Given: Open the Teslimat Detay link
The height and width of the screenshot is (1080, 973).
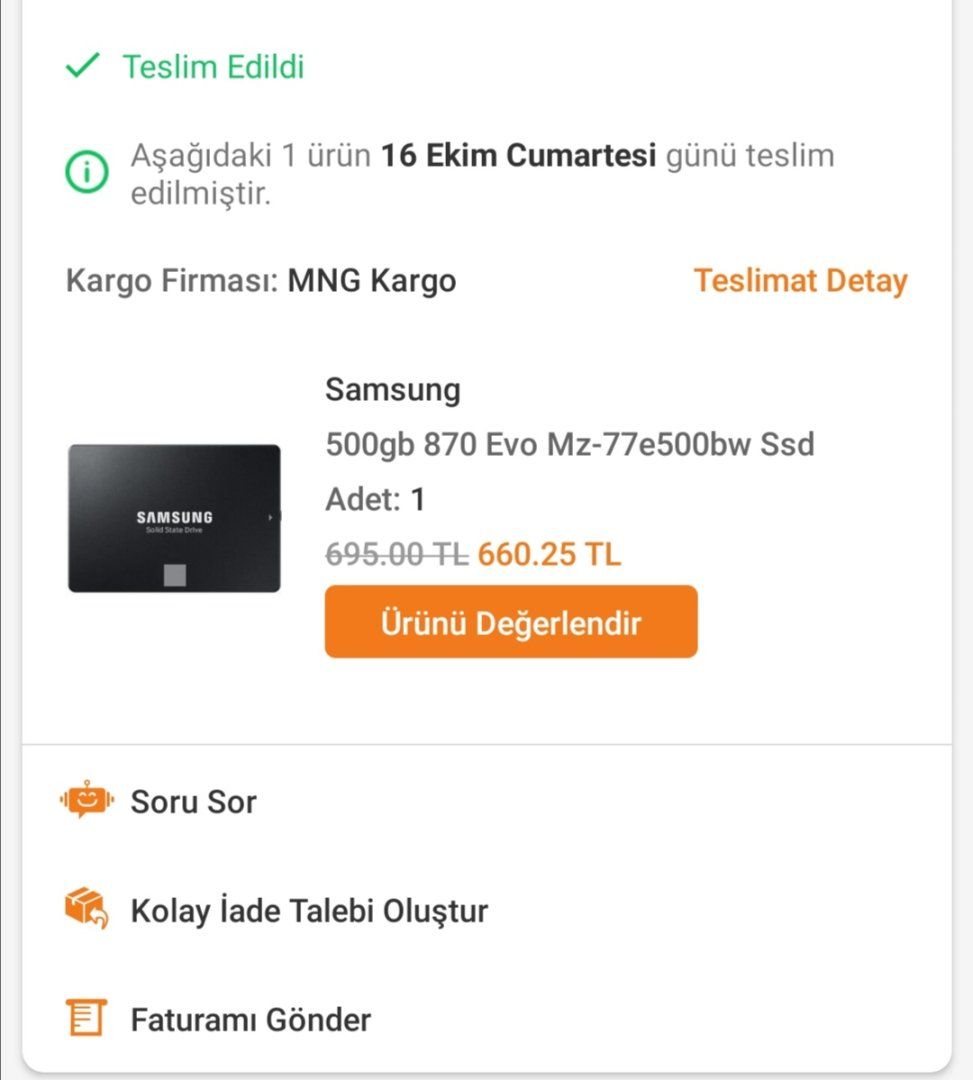Looking at the screenshot, I should pyautogui.click(x=800, y=281).
